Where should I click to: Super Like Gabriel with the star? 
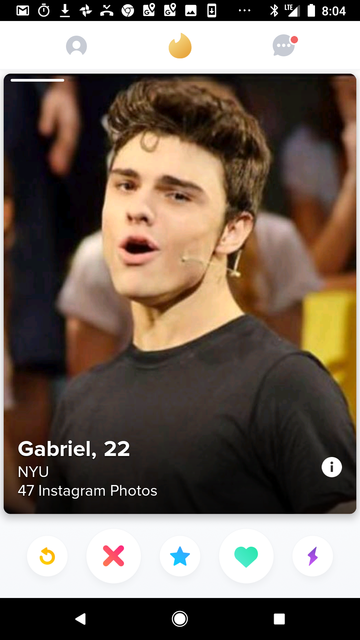(180, 556)
